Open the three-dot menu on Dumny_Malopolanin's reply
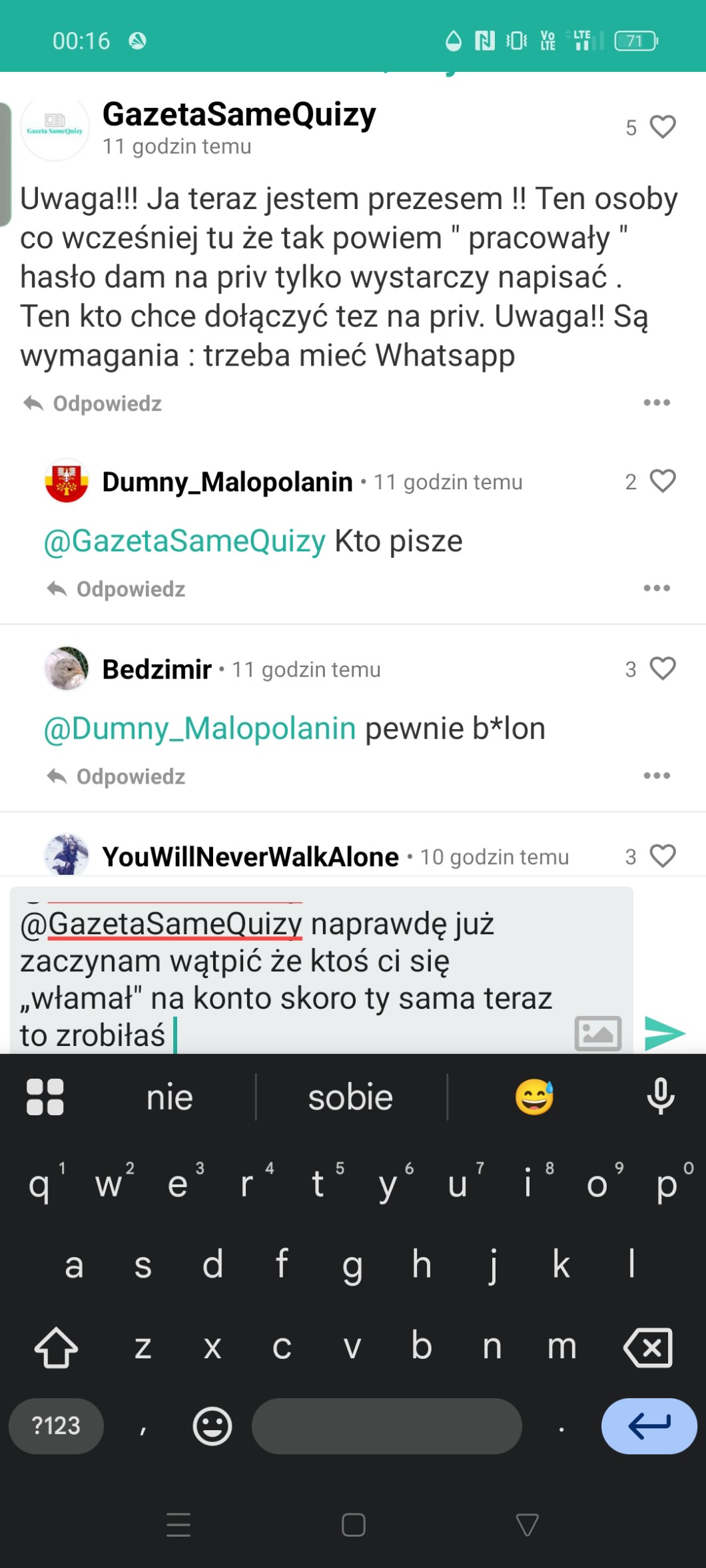 [x=657, y=589]
